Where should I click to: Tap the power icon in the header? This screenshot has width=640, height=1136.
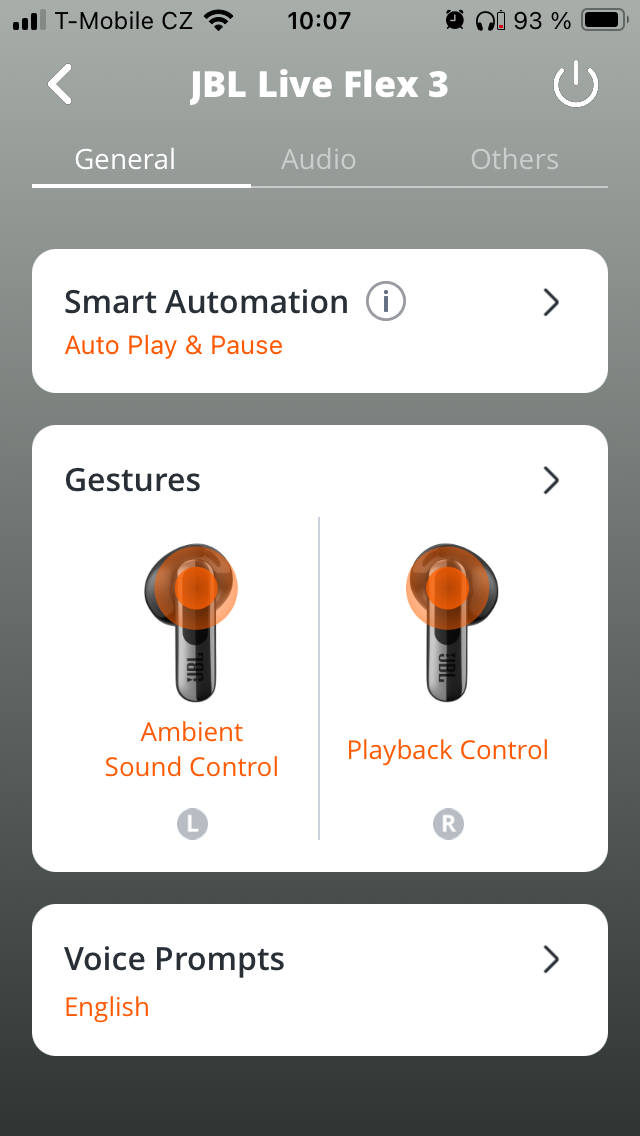coord(576,86)
